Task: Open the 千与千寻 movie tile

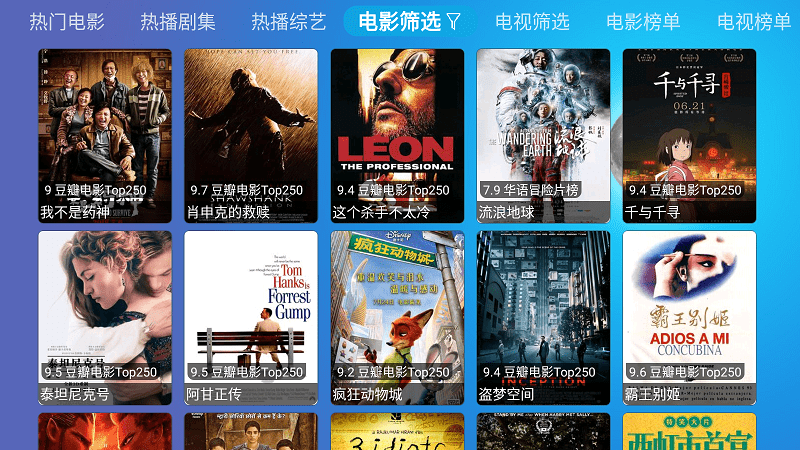Action: point(689,135)
